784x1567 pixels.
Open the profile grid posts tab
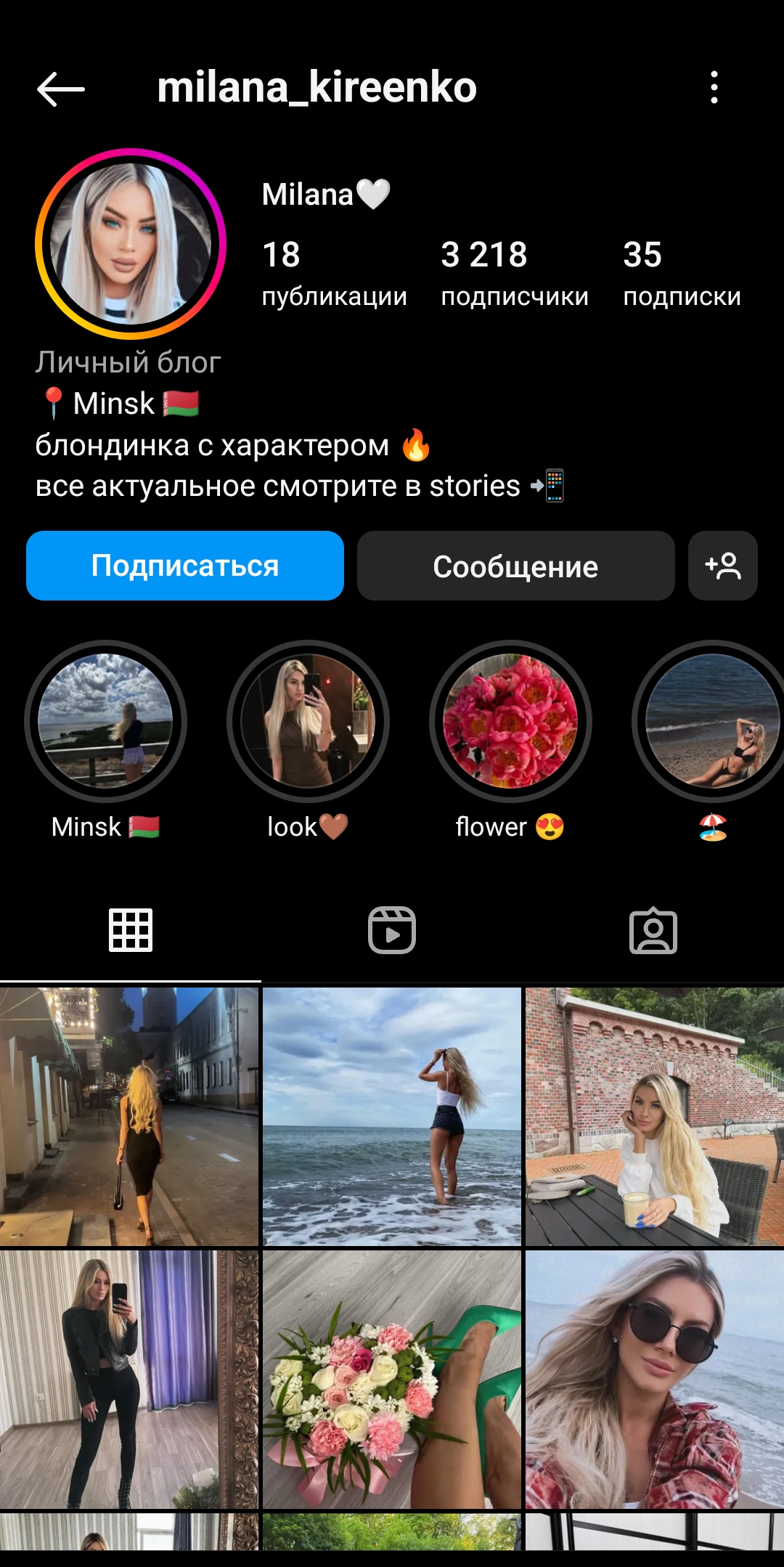coord(131,932)
